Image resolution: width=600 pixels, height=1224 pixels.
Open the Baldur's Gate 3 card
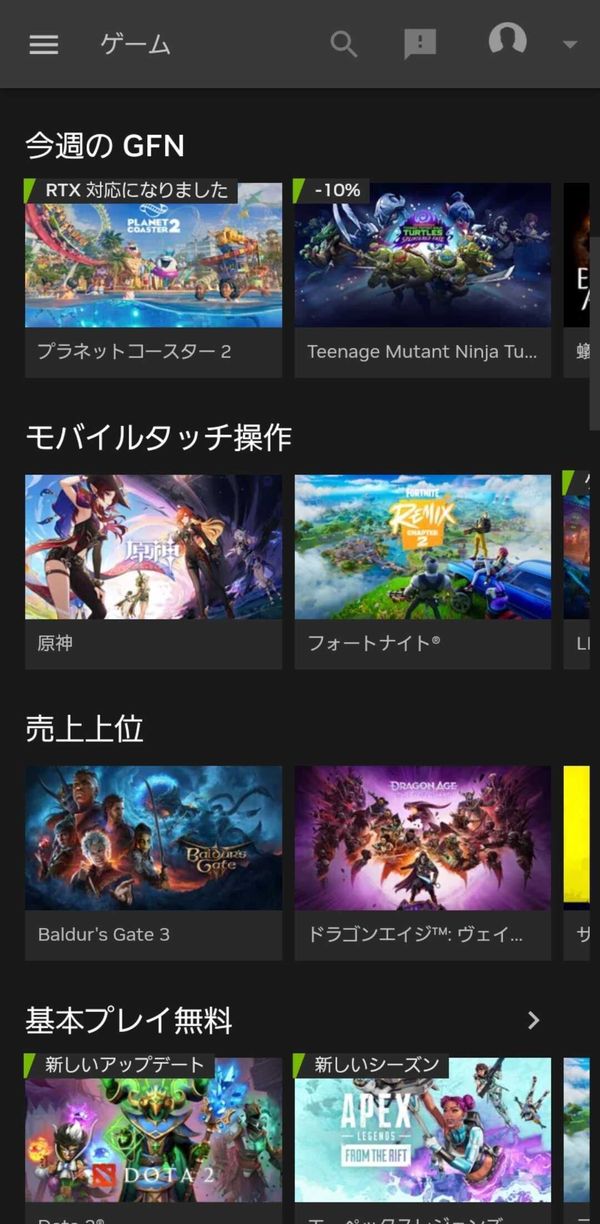(x=153, y=863)
